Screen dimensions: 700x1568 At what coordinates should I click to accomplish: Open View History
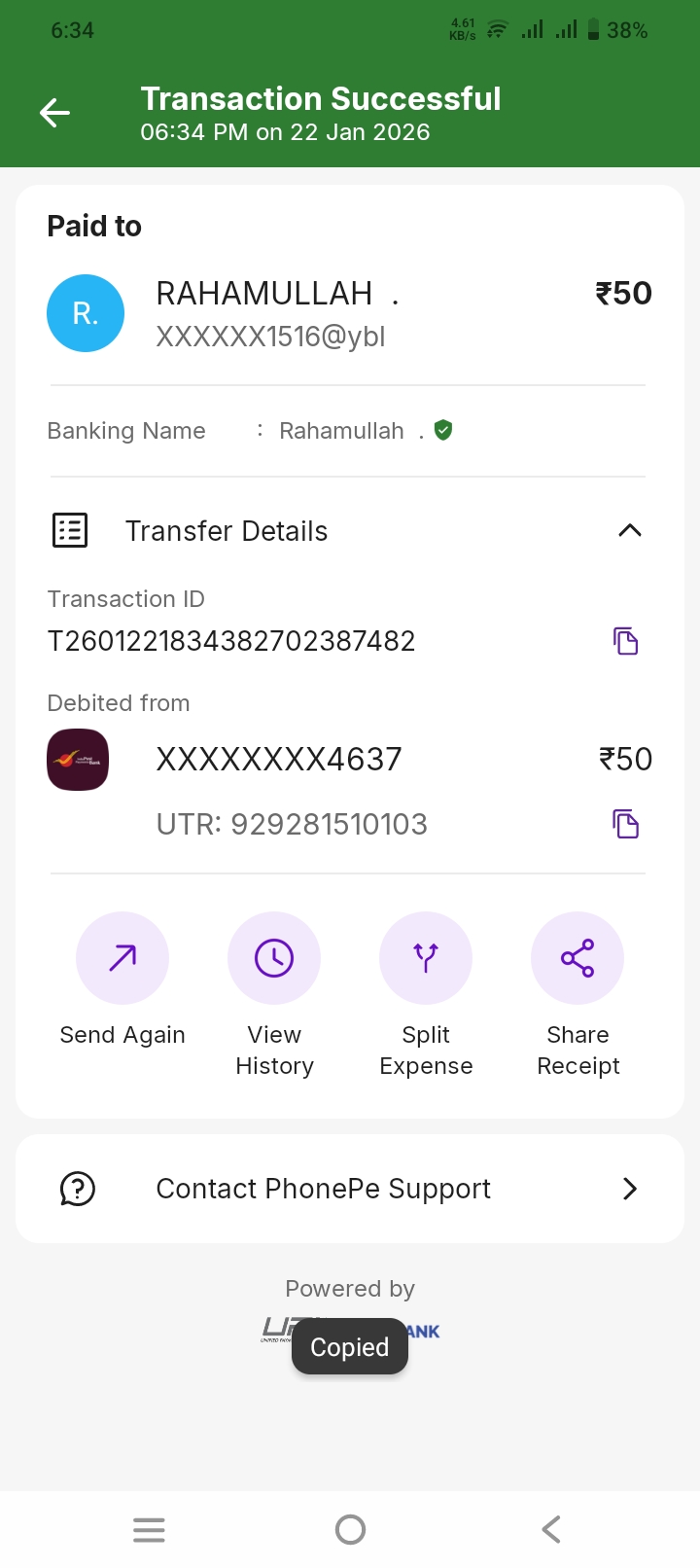point(274,958)
